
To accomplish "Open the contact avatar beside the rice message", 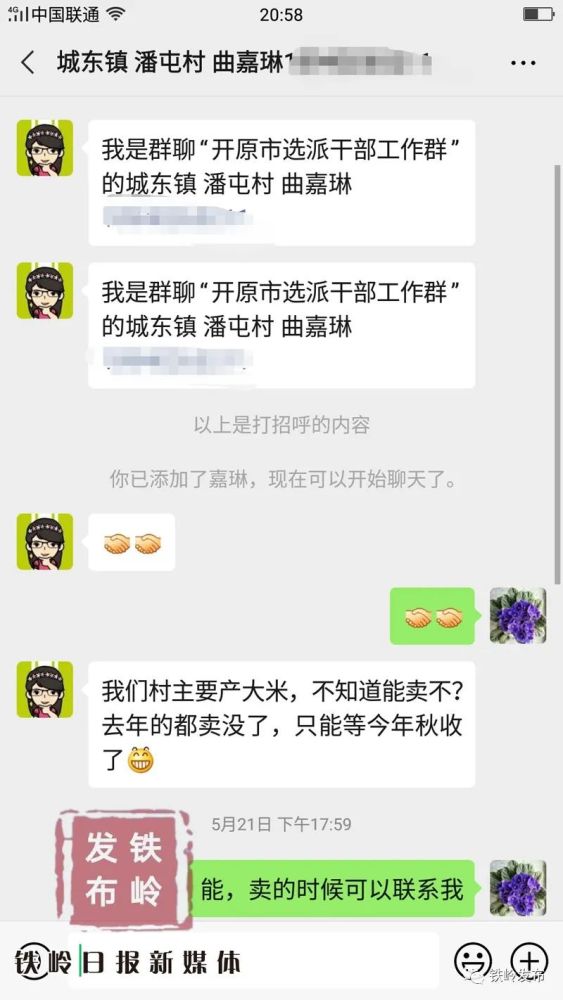I will (x=45, y=689).
